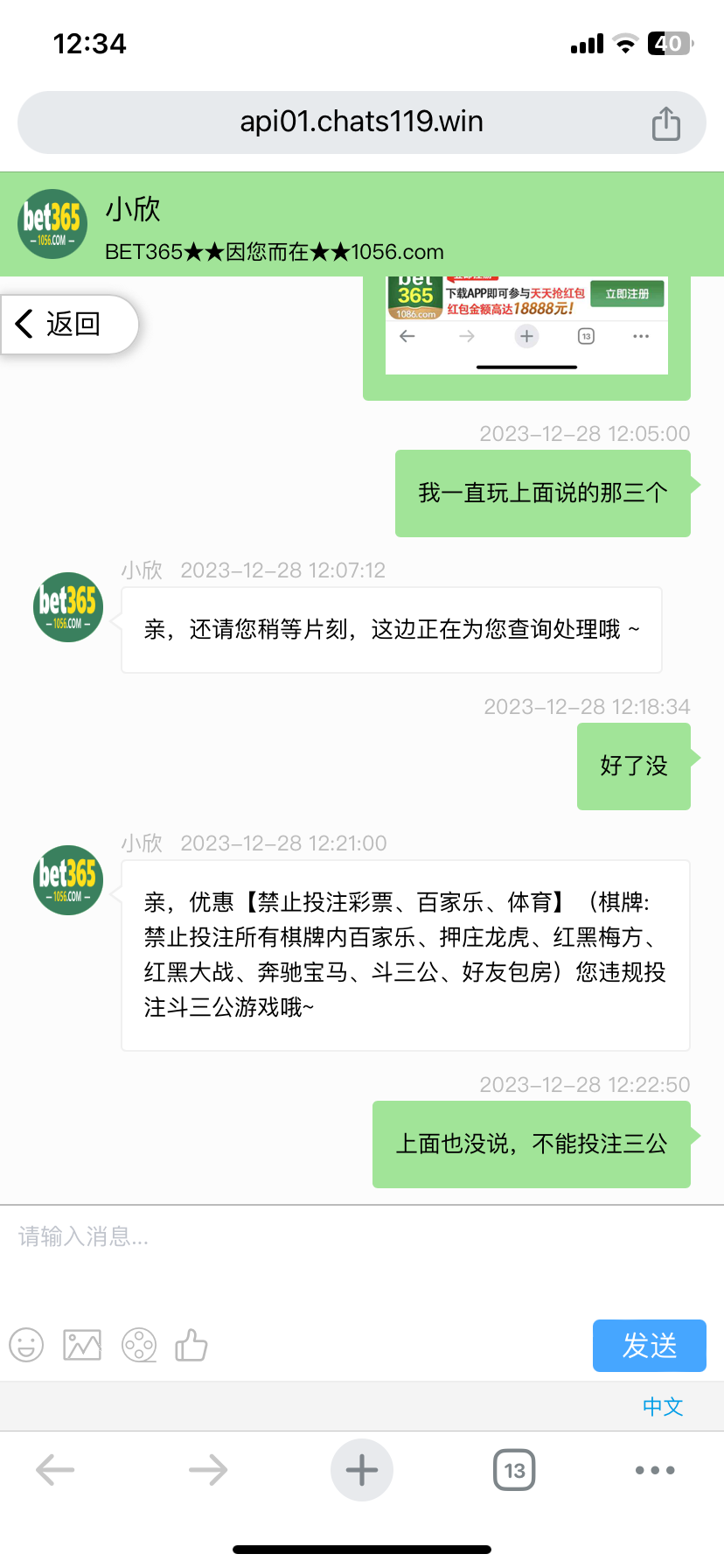Viewport: 724px width, 1568px height.
Task: Attach an image to the chat
Action: tap(82, 1345)
